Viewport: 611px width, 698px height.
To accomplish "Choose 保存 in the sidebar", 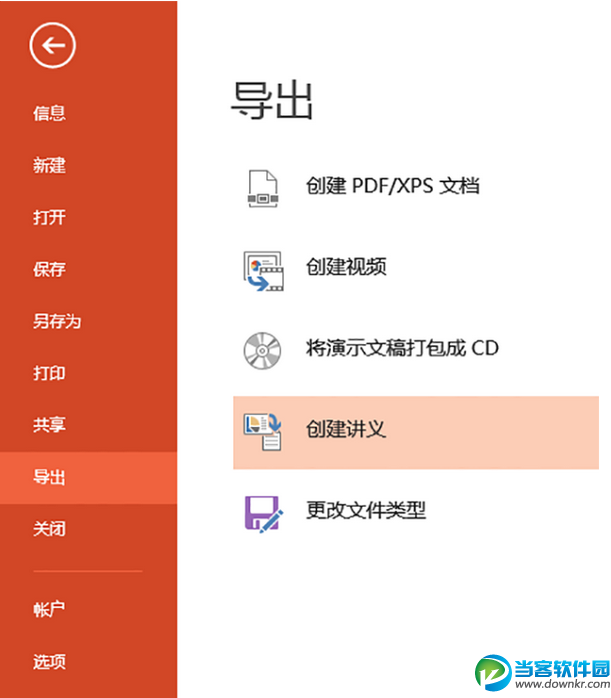I will [x=49, y=269].
